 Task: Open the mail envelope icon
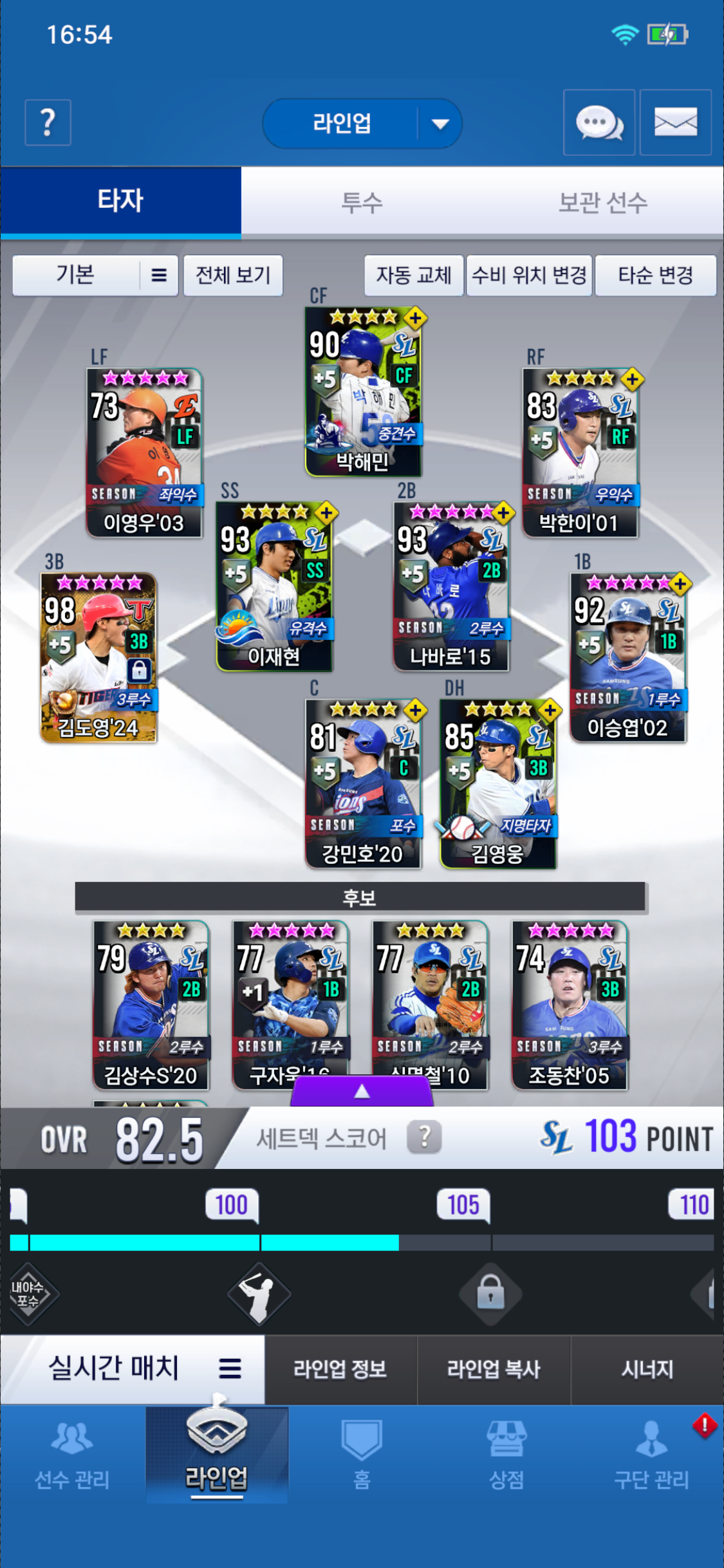tap(675, 122)
